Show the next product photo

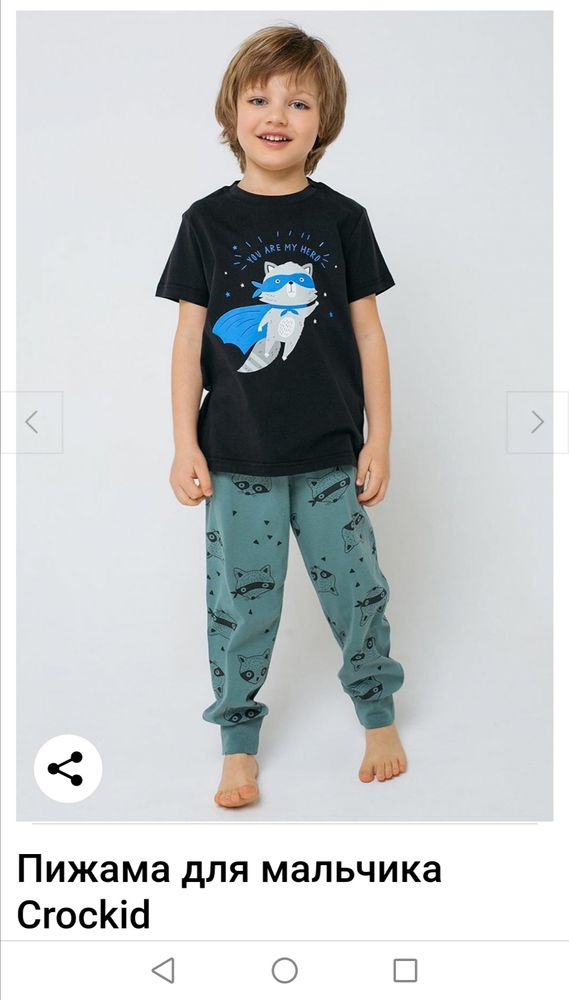[537, 422]
